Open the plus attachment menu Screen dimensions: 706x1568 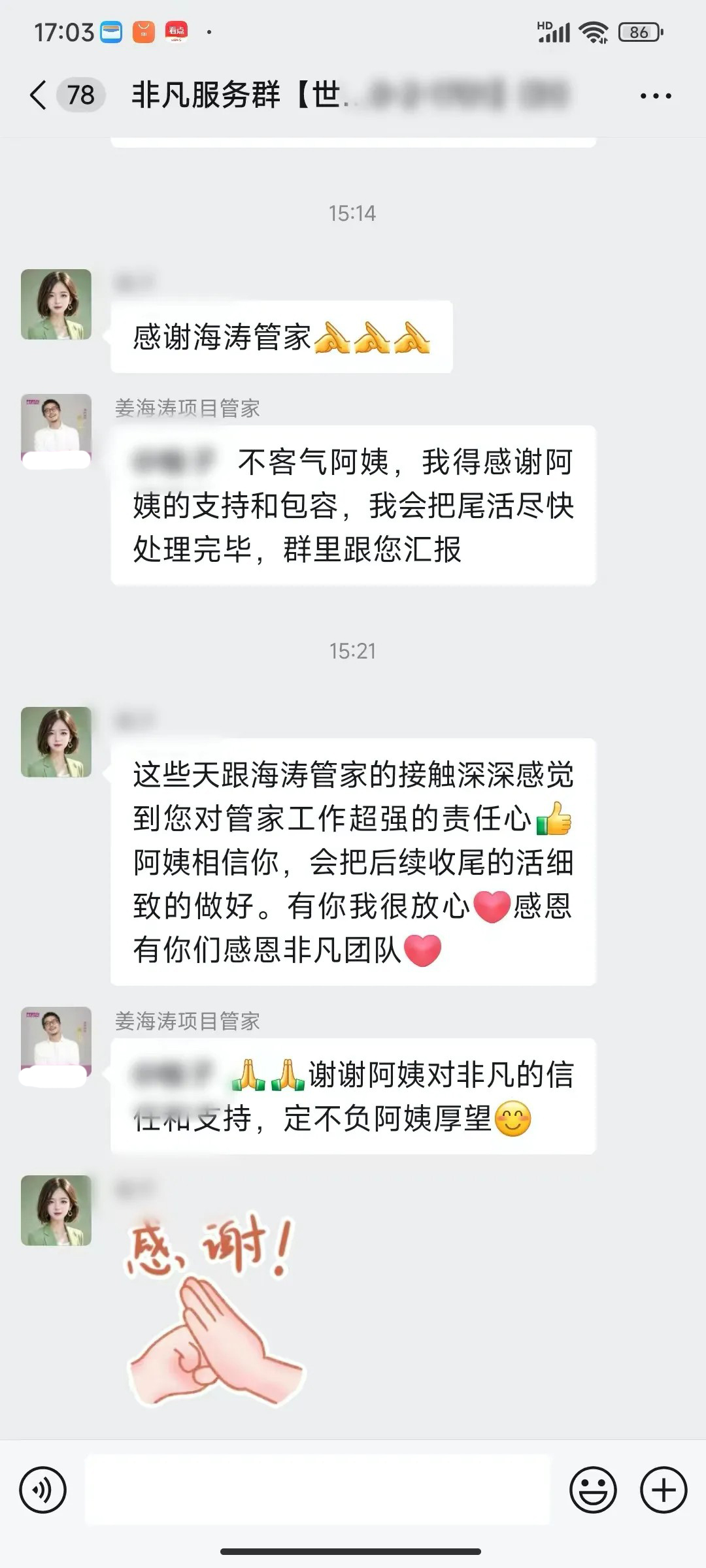point(664,1490)
